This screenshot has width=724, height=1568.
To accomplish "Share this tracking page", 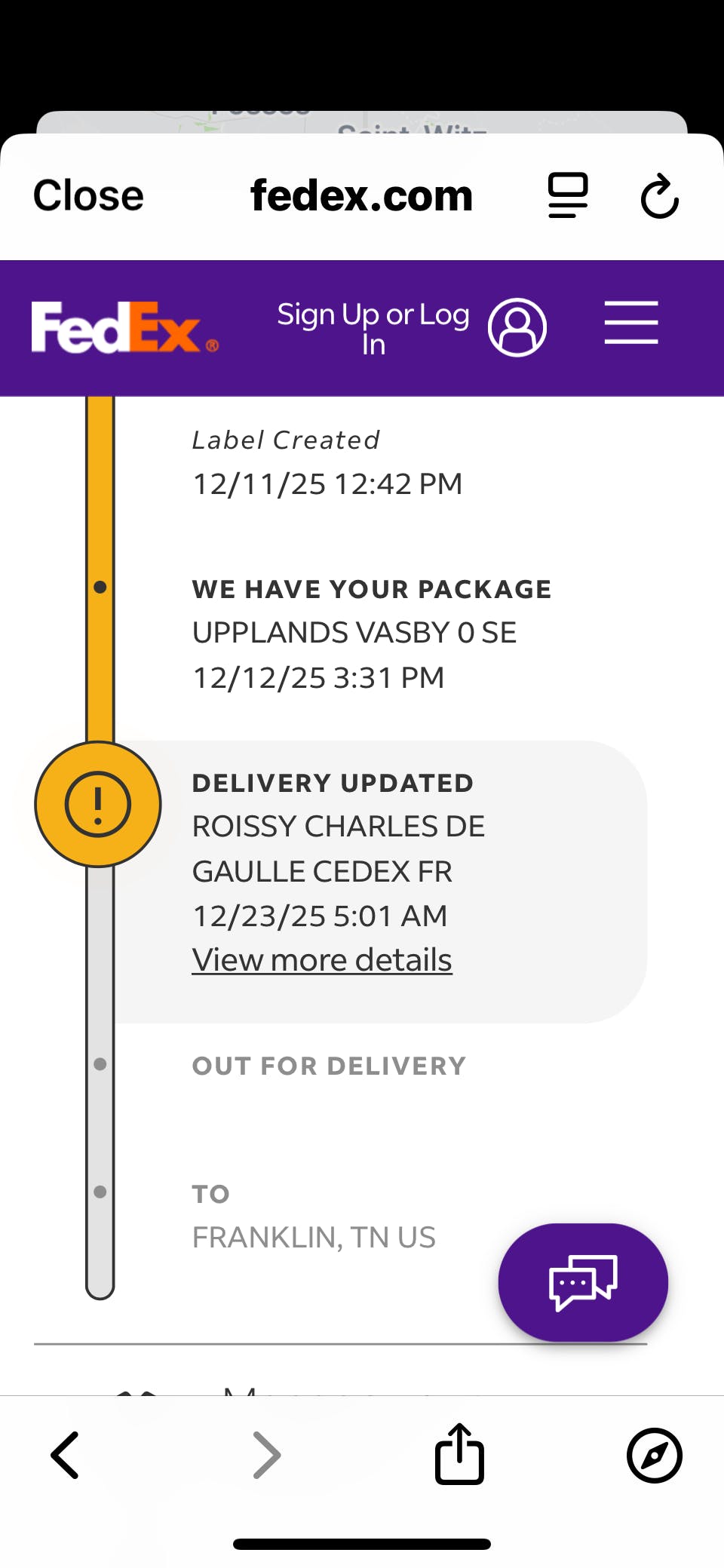I will point(459,1453).
